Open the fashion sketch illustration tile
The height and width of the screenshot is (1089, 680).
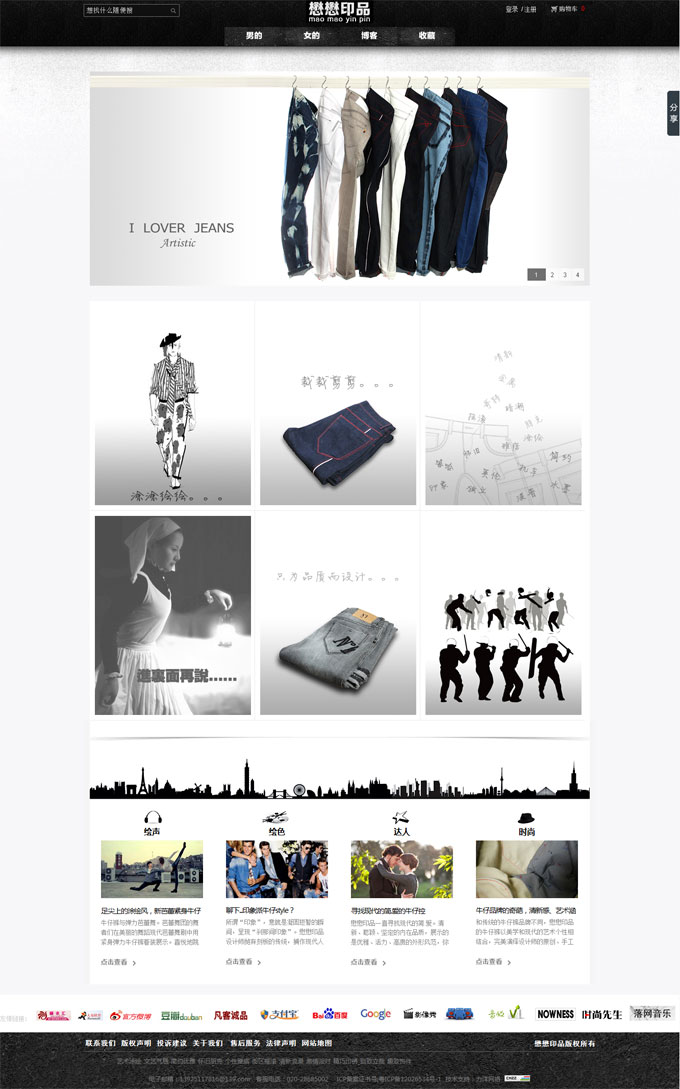(173, 403)
